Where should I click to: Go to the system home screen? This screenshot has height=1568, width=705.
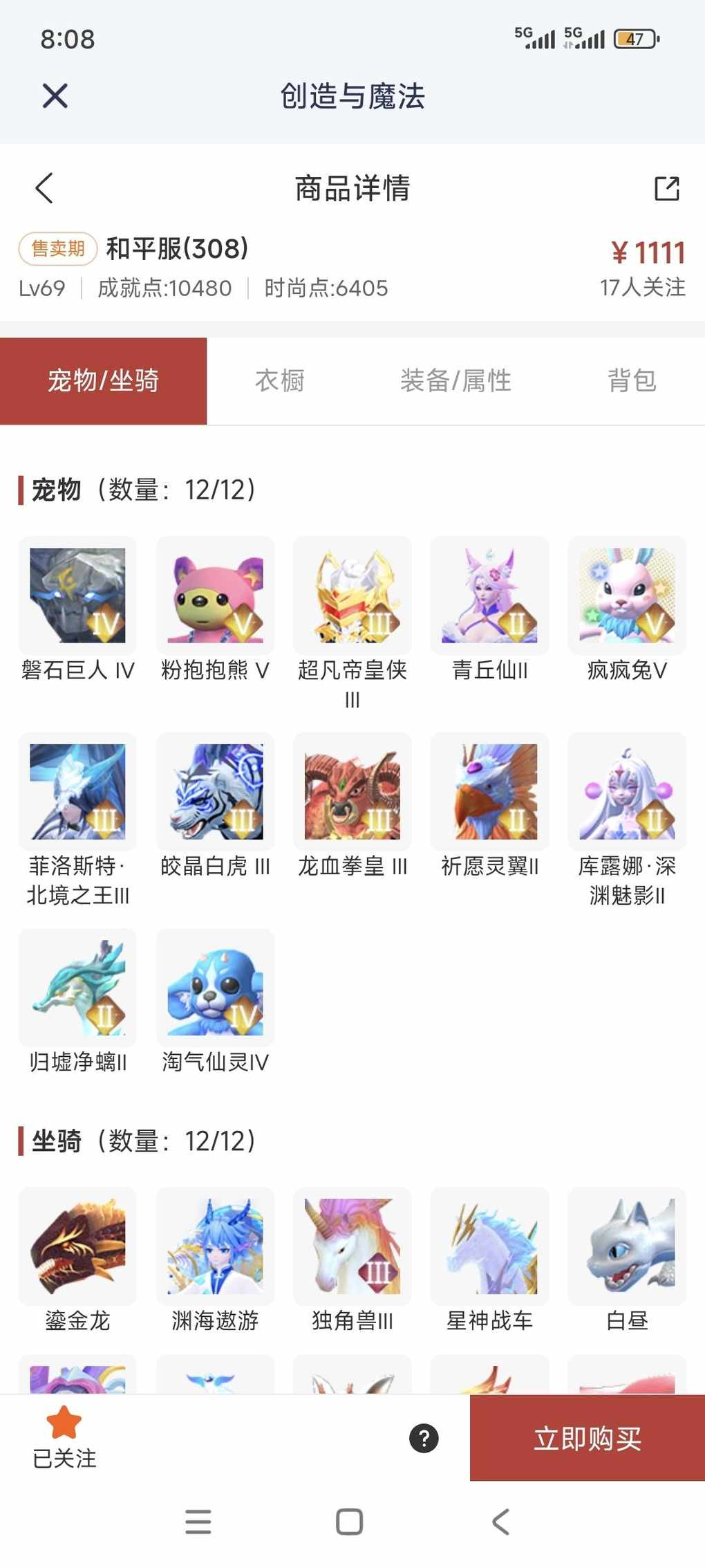pyautogui.click(x=349, y=1522)
